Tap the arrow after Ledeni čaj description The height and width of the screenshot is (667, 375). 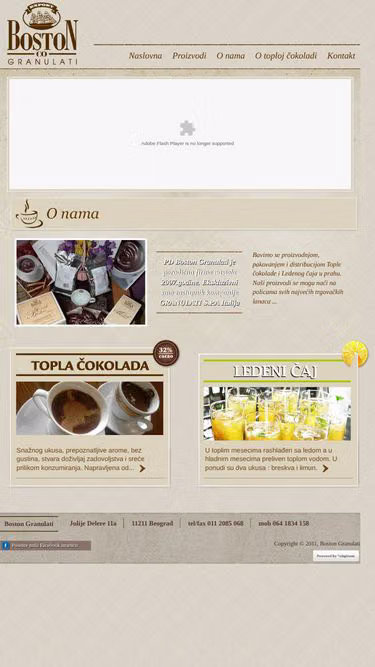(325, 468)
